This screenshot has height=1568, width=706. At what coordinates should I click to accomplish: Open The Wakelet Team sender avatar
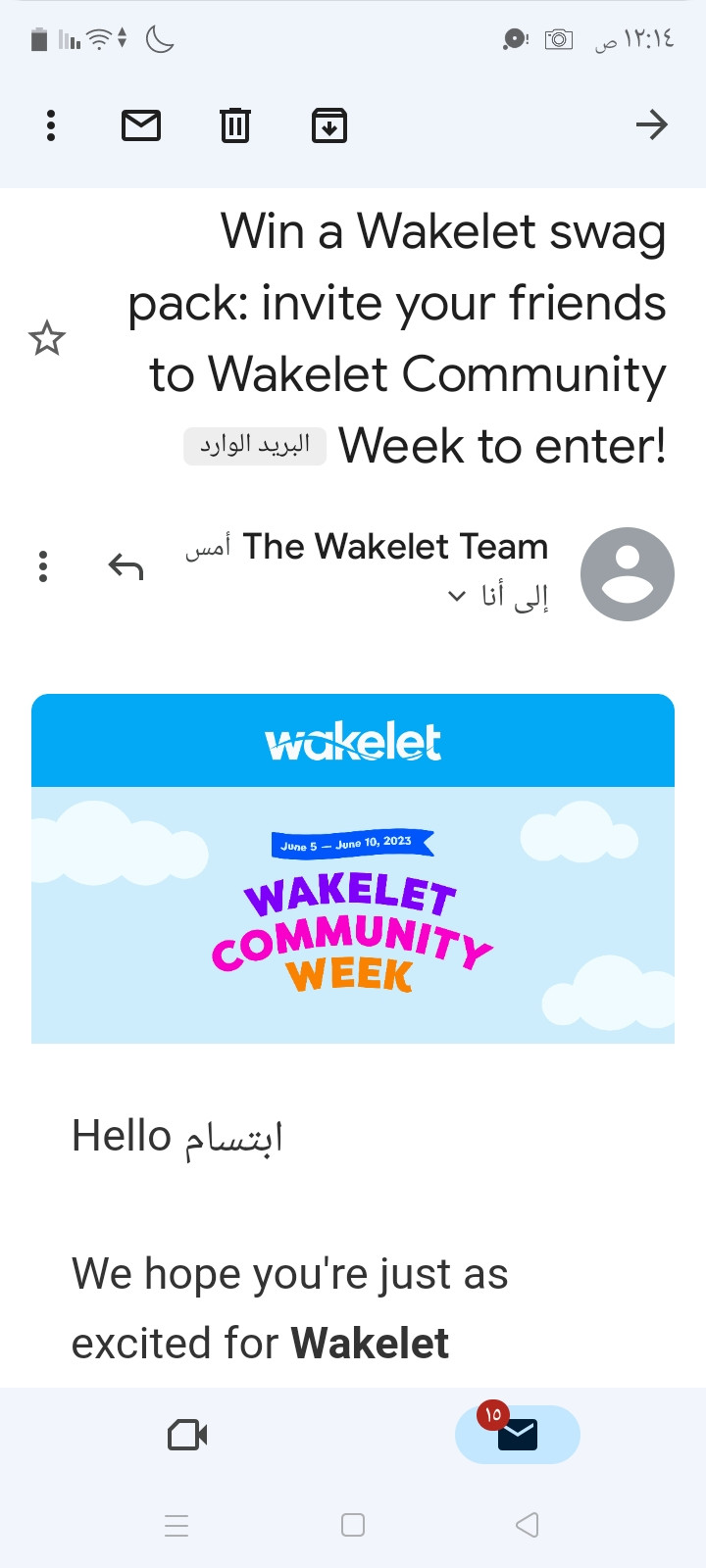pyautogui.click(x=627, y=574)
